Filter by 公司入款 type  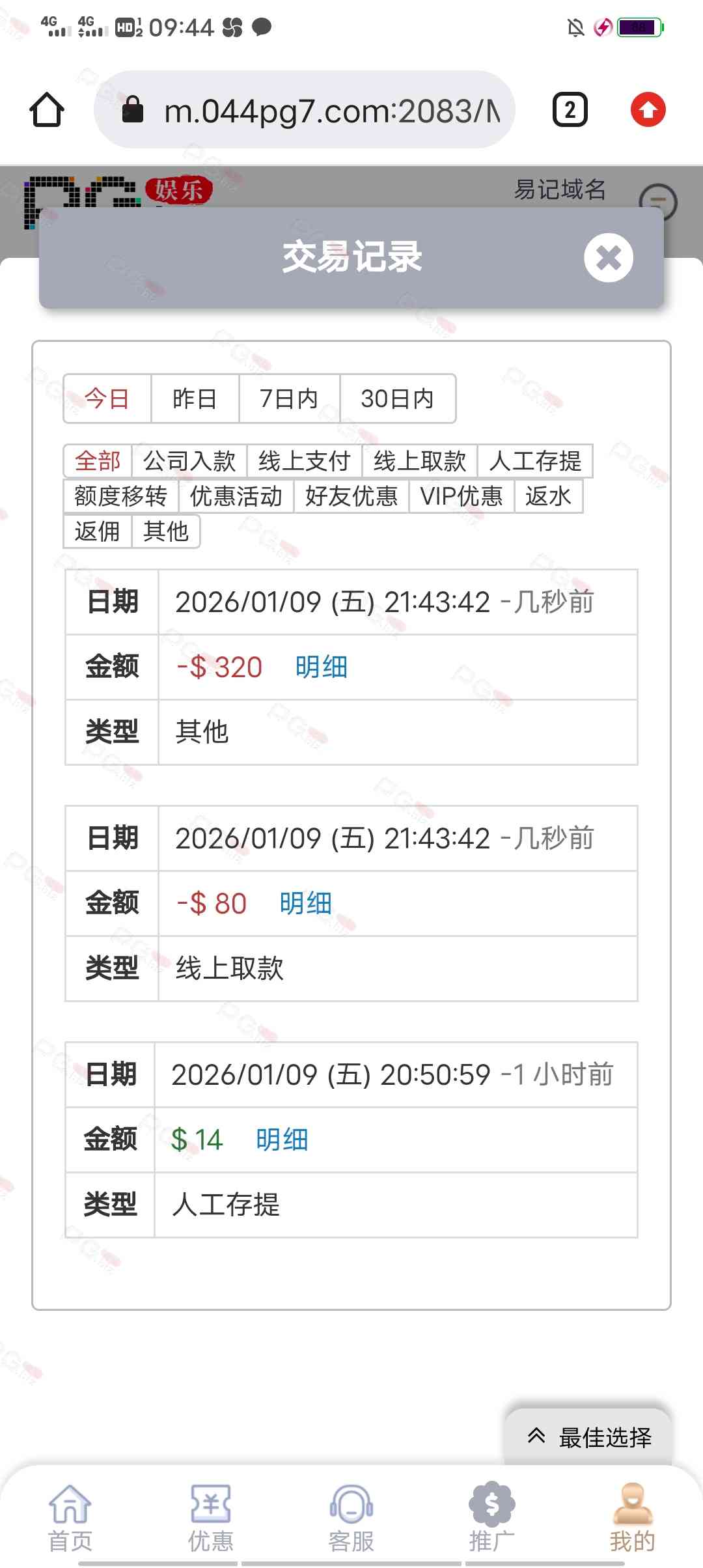pyautogui.click(x=189, y=461)
